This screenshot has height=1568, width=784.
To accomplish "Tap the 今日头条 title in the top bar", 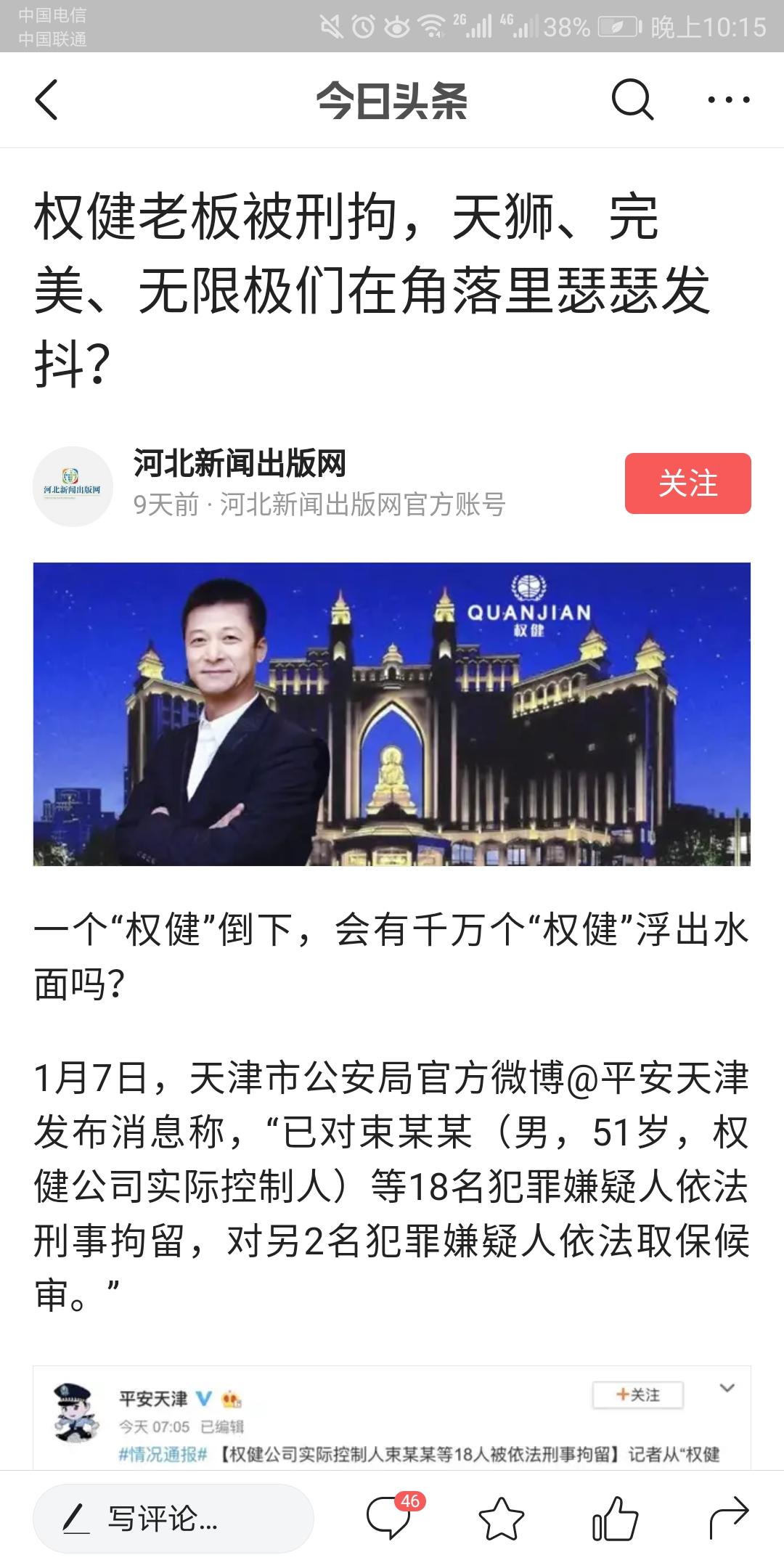I will click(392, 100).
